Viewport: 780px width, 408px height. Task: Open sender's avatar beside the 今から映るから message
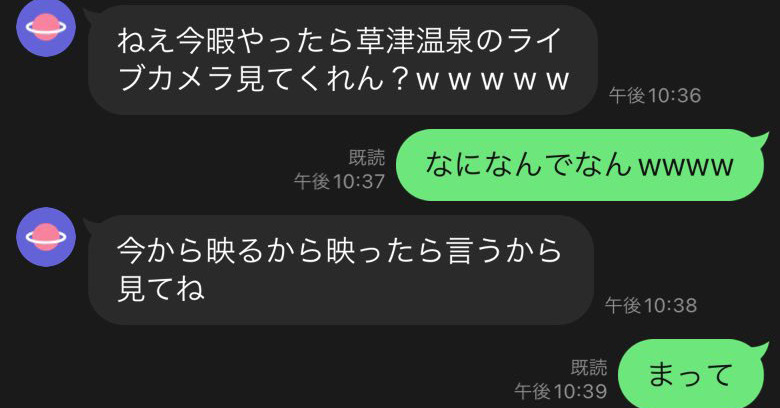(x=46, y=237)
